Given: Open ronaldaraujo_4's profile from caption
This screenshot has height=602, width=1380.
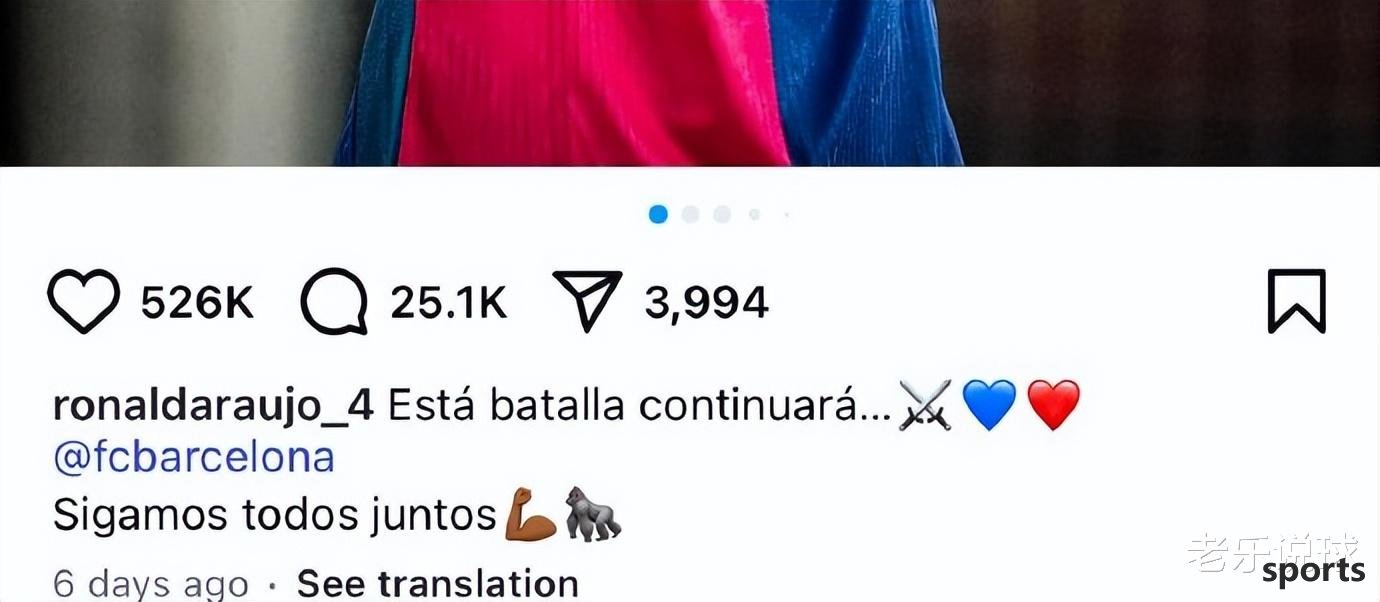Looking at the screenshot, I should [212, 406].
